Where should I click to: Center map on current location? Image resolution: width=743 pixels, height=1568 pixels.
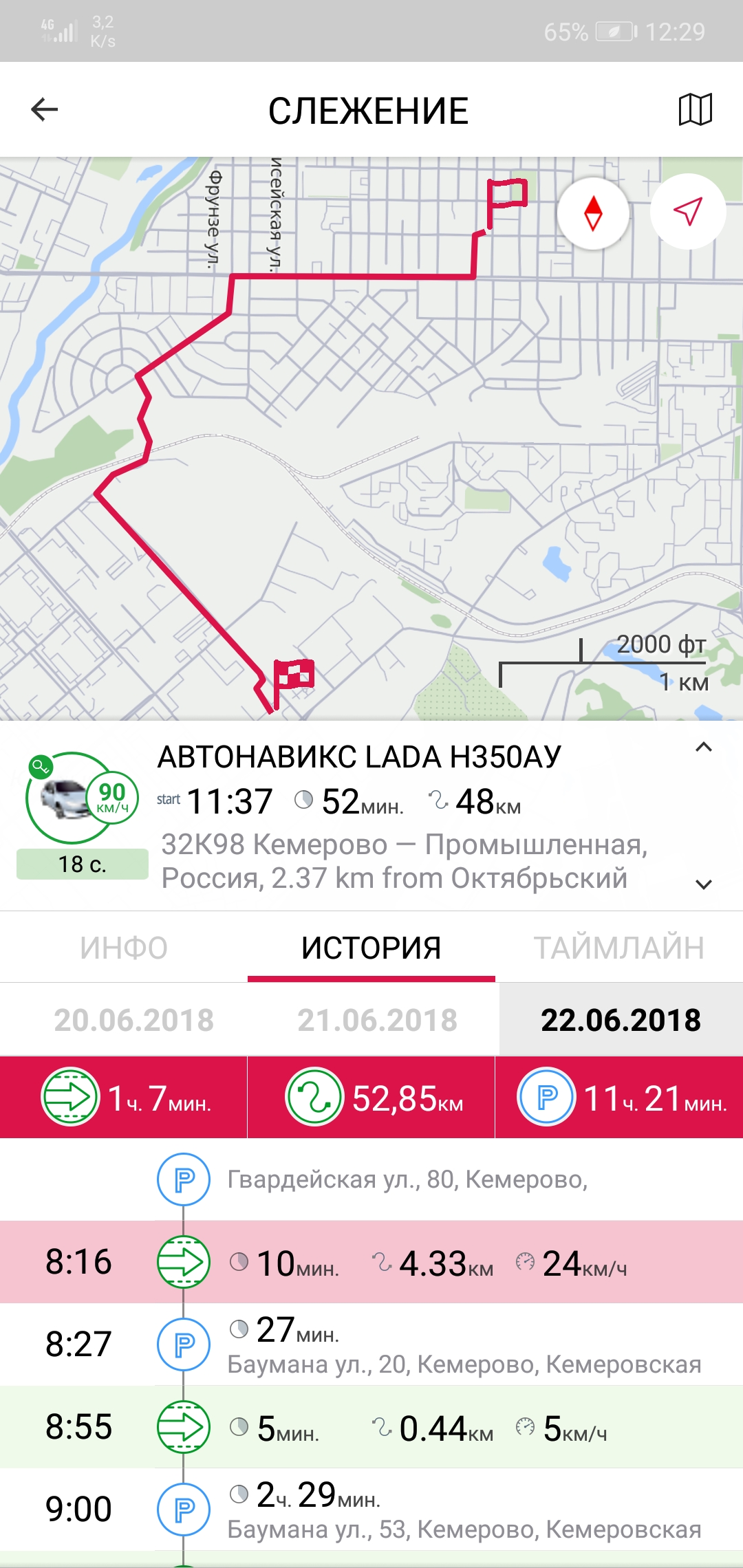coord(688,211)
